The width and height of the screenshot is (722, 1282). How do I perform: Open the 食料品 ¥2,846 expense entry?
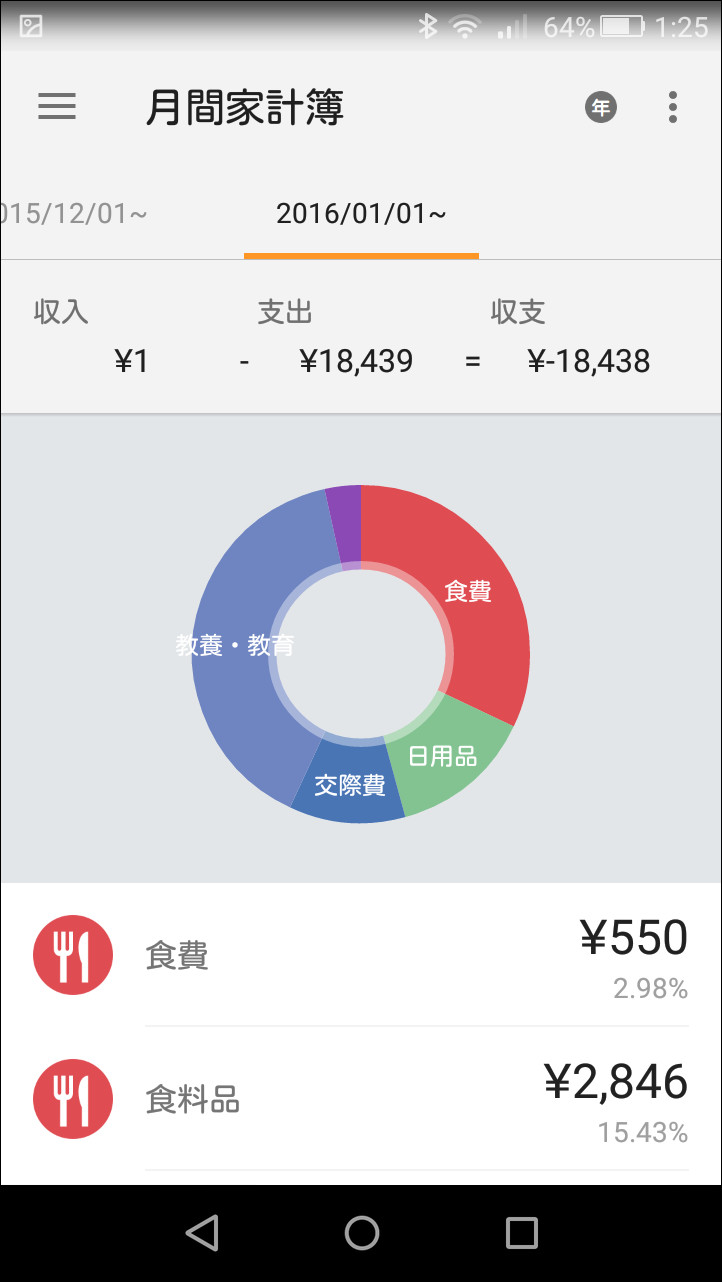coord(360,1098)
